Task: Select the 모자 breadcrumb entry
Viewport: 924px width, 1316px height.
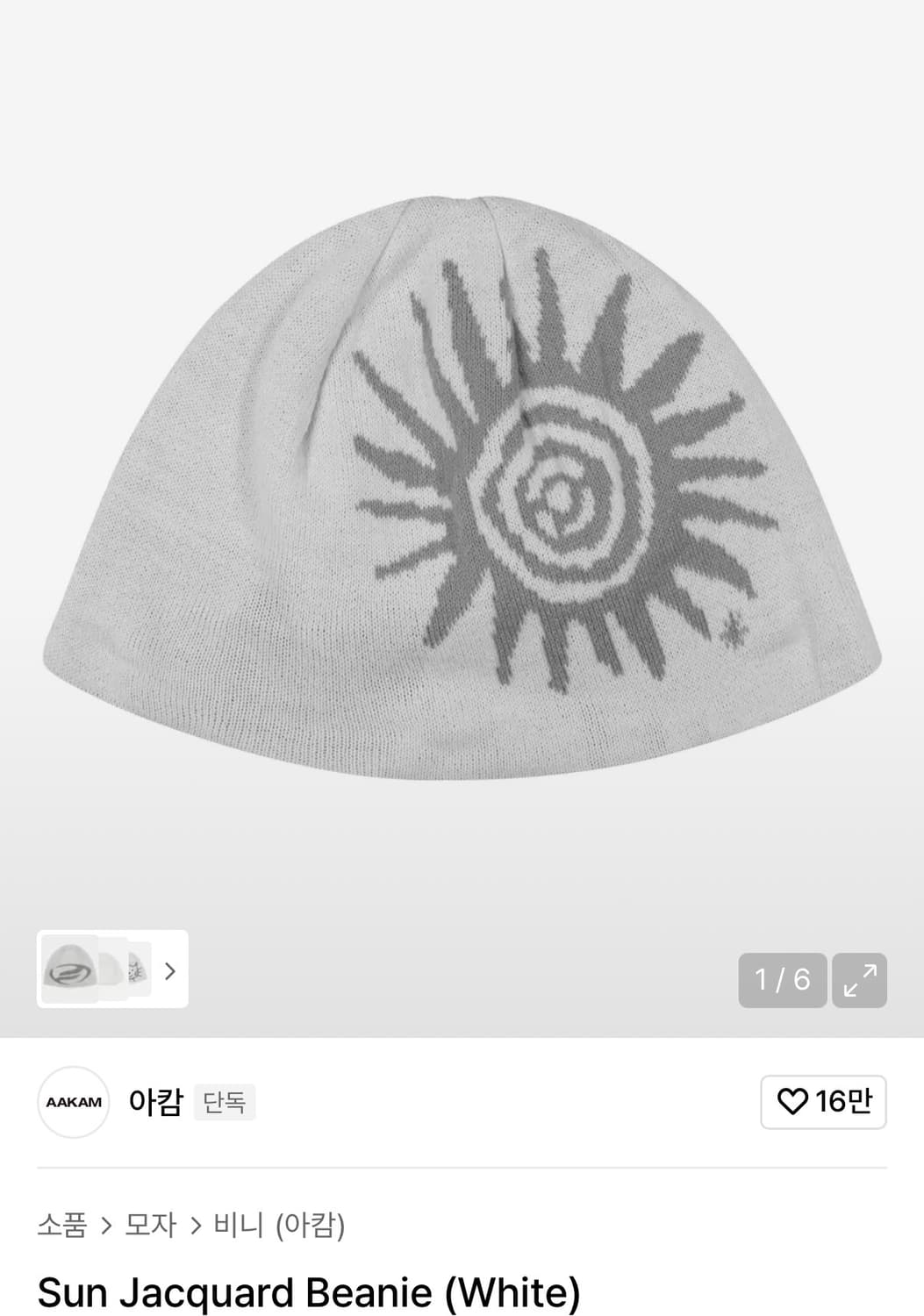Action: [x=151, y=1226]
